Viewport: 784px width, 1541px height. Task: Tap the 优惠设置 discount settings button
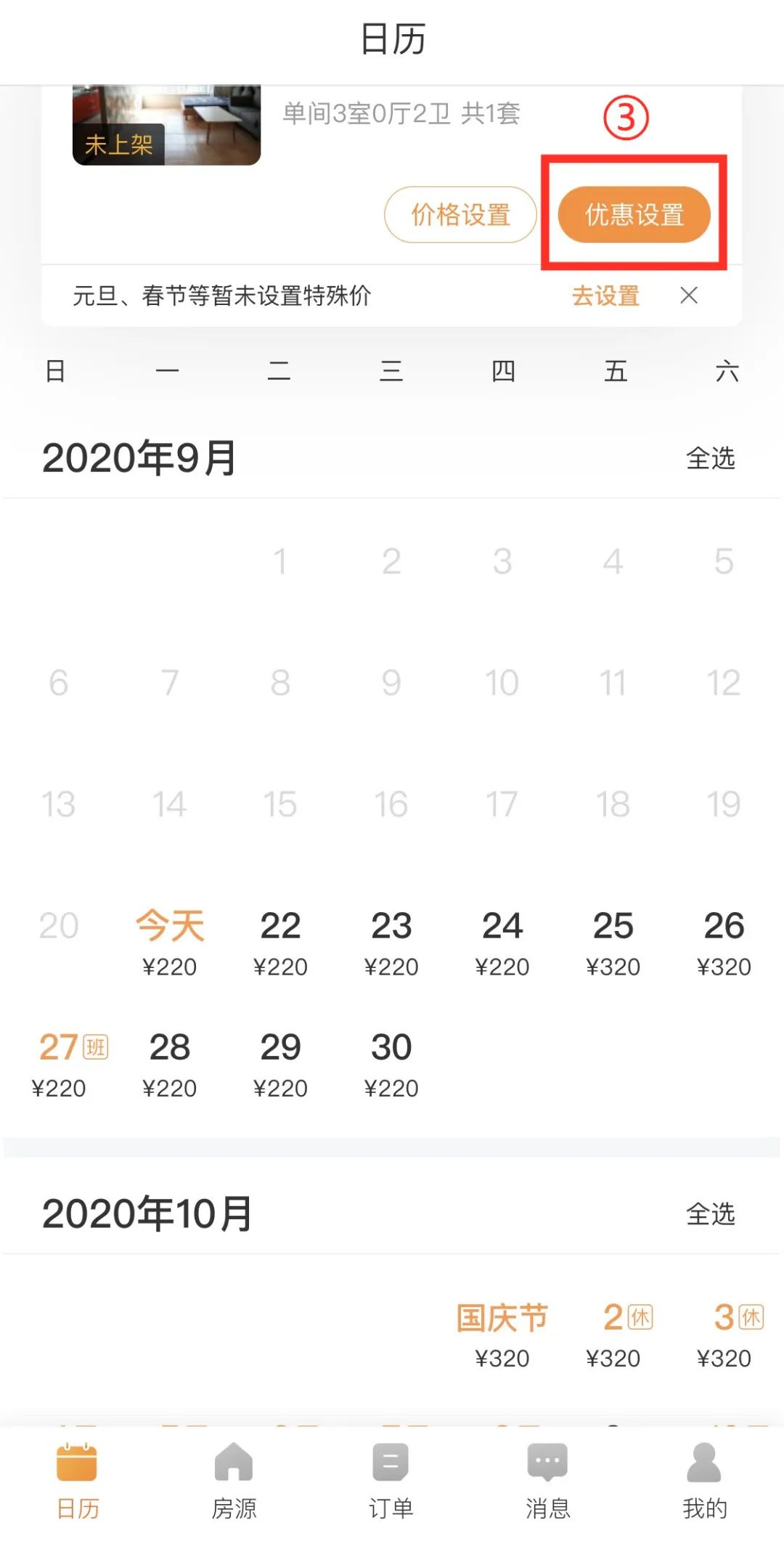pos(634,214)
